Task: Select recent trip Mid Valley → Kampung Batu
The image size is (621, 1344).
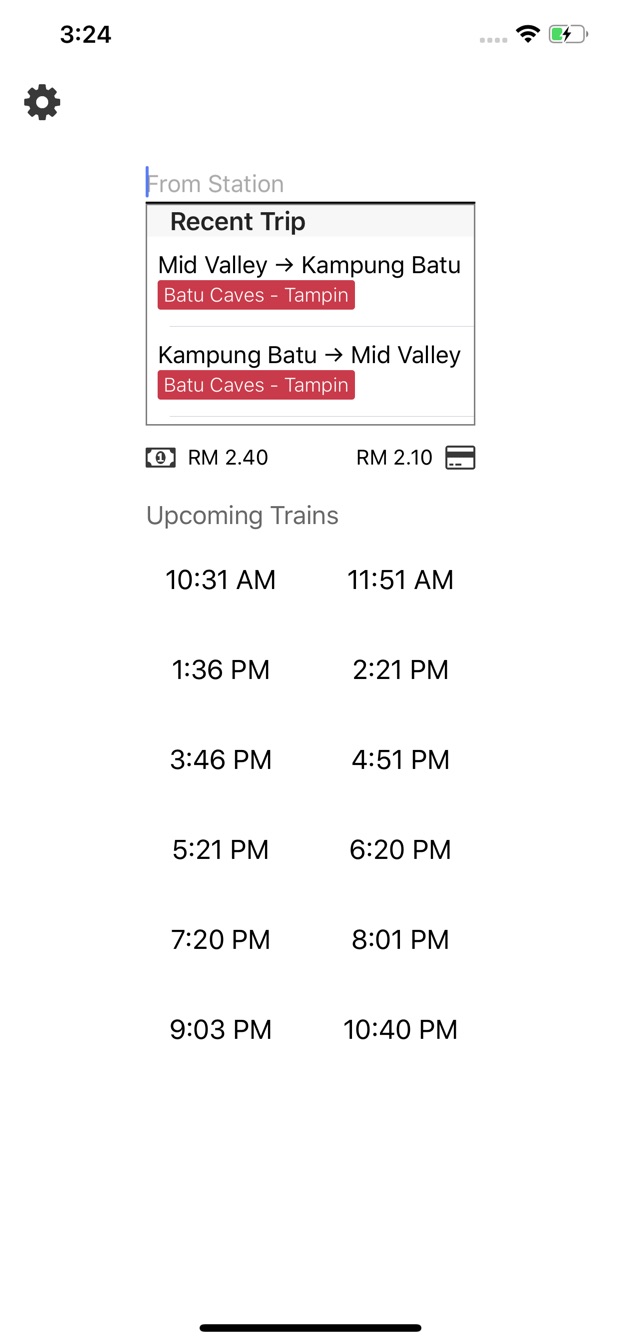Action: 310,281
